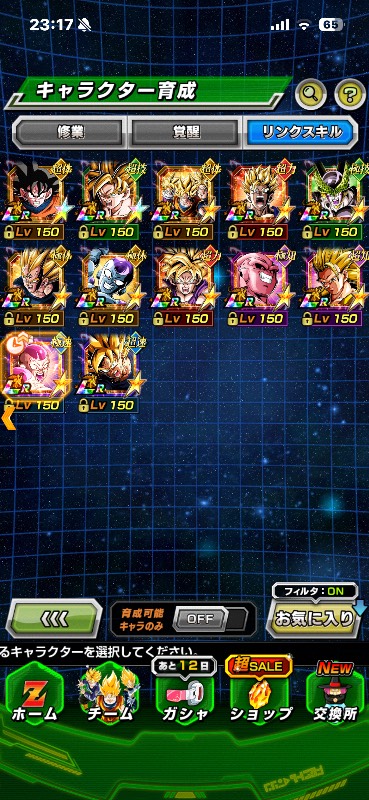This screenshot has width=369, height=800.
Task: Tap the orange left arrow at screen edge
Action: tap(8, 419)
